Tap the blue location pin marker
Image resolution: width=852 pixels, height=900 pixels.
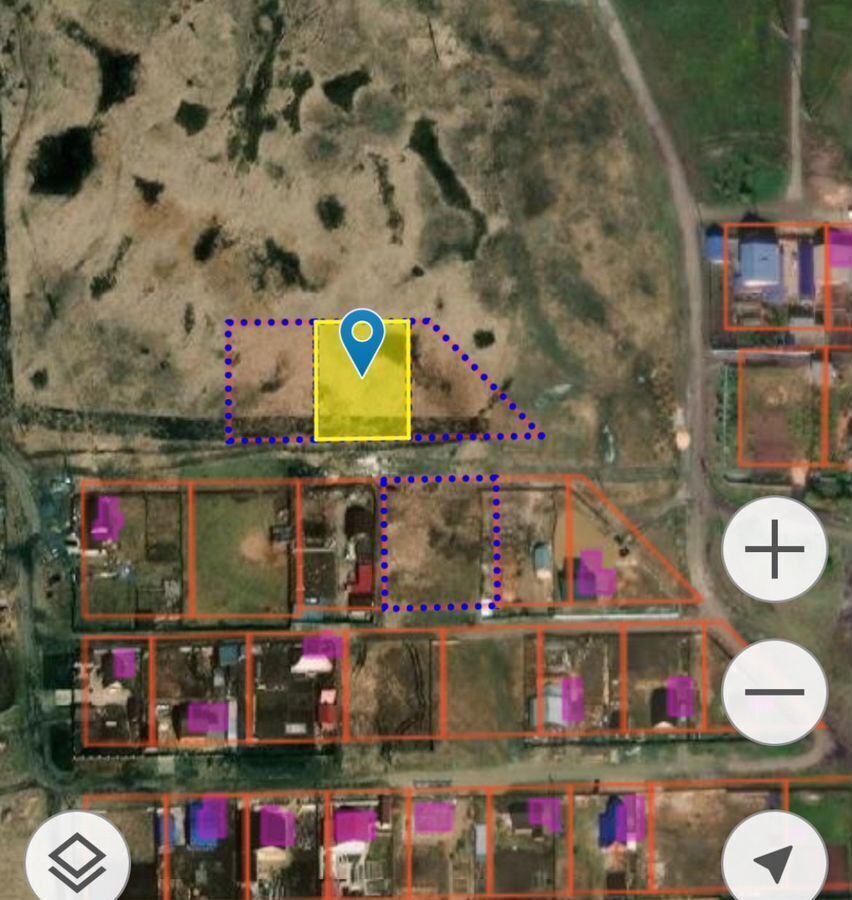[x=362, y=337]
